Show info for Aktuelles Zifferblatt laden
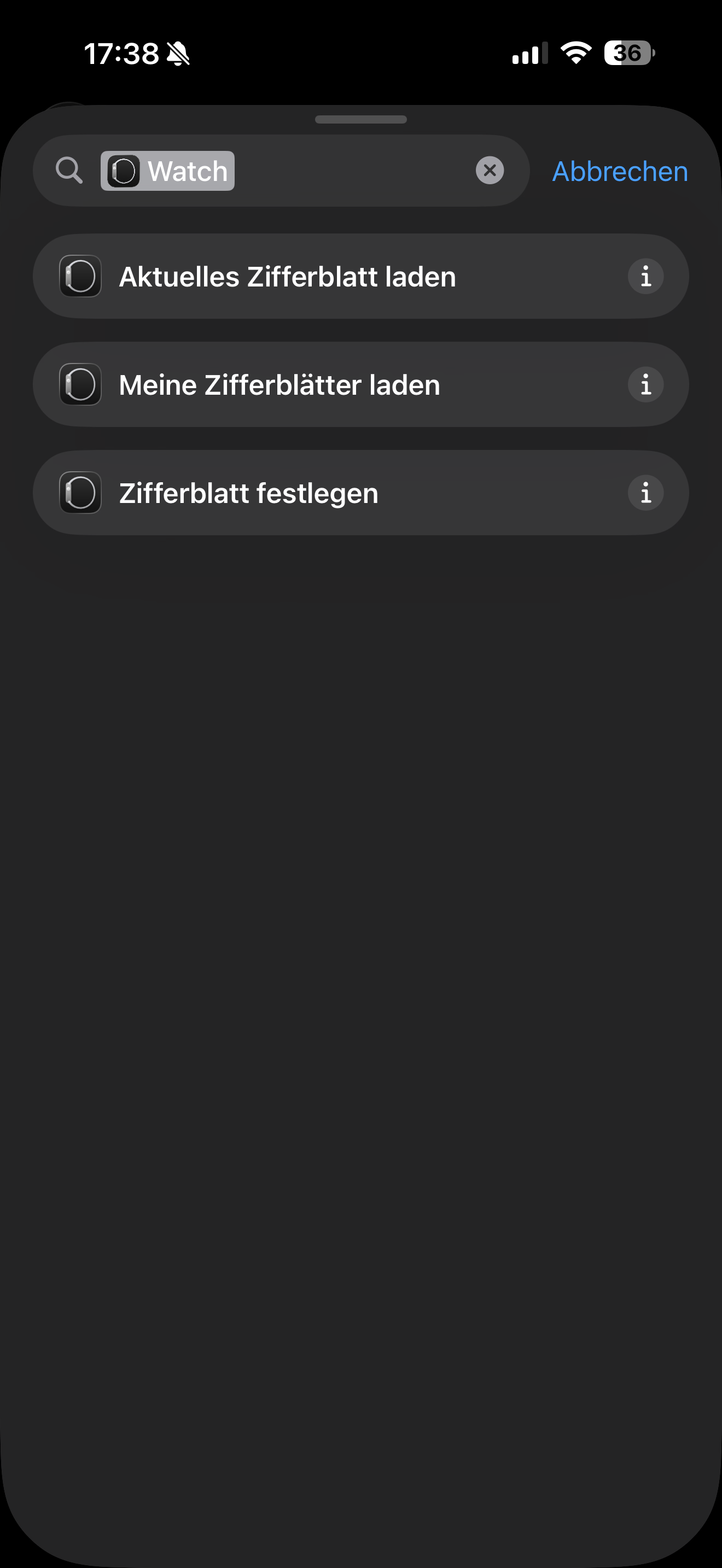 point(645,276)
